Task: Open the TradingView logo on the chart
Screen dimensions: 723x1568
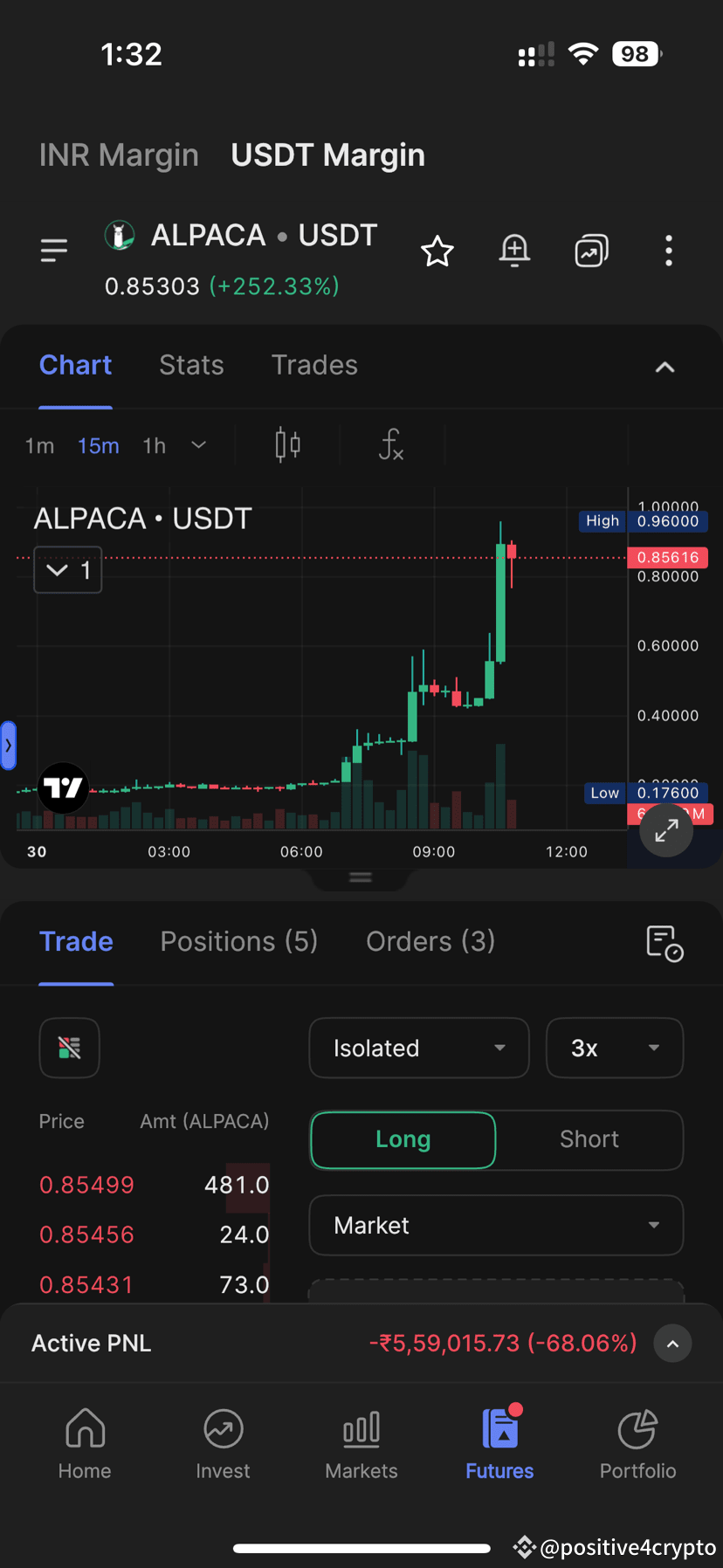Action: click(62, 788)
